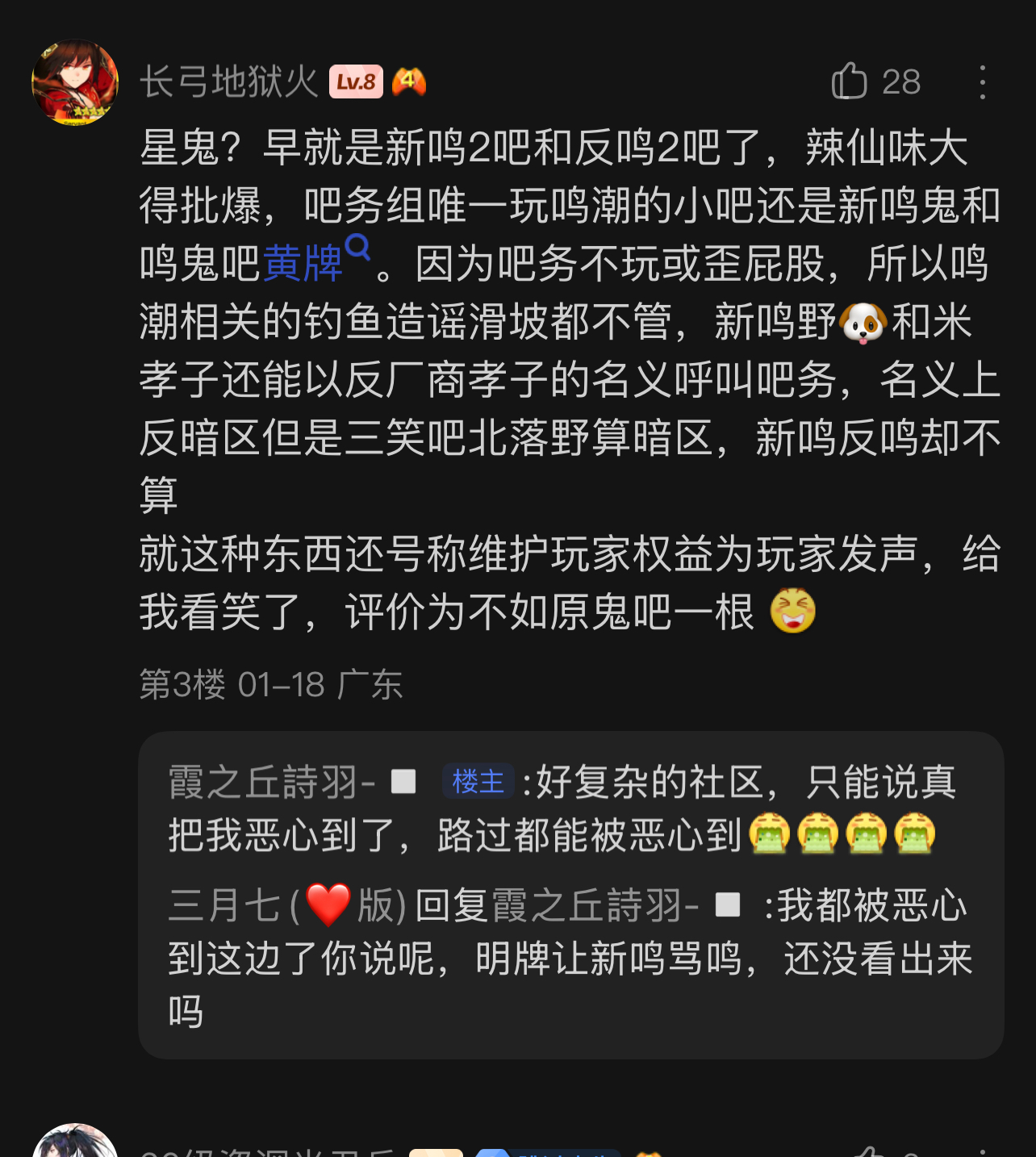Open reply by 霞之丘詩羽- 楼主
1036x1157 pixels.
tap(562, 808)
